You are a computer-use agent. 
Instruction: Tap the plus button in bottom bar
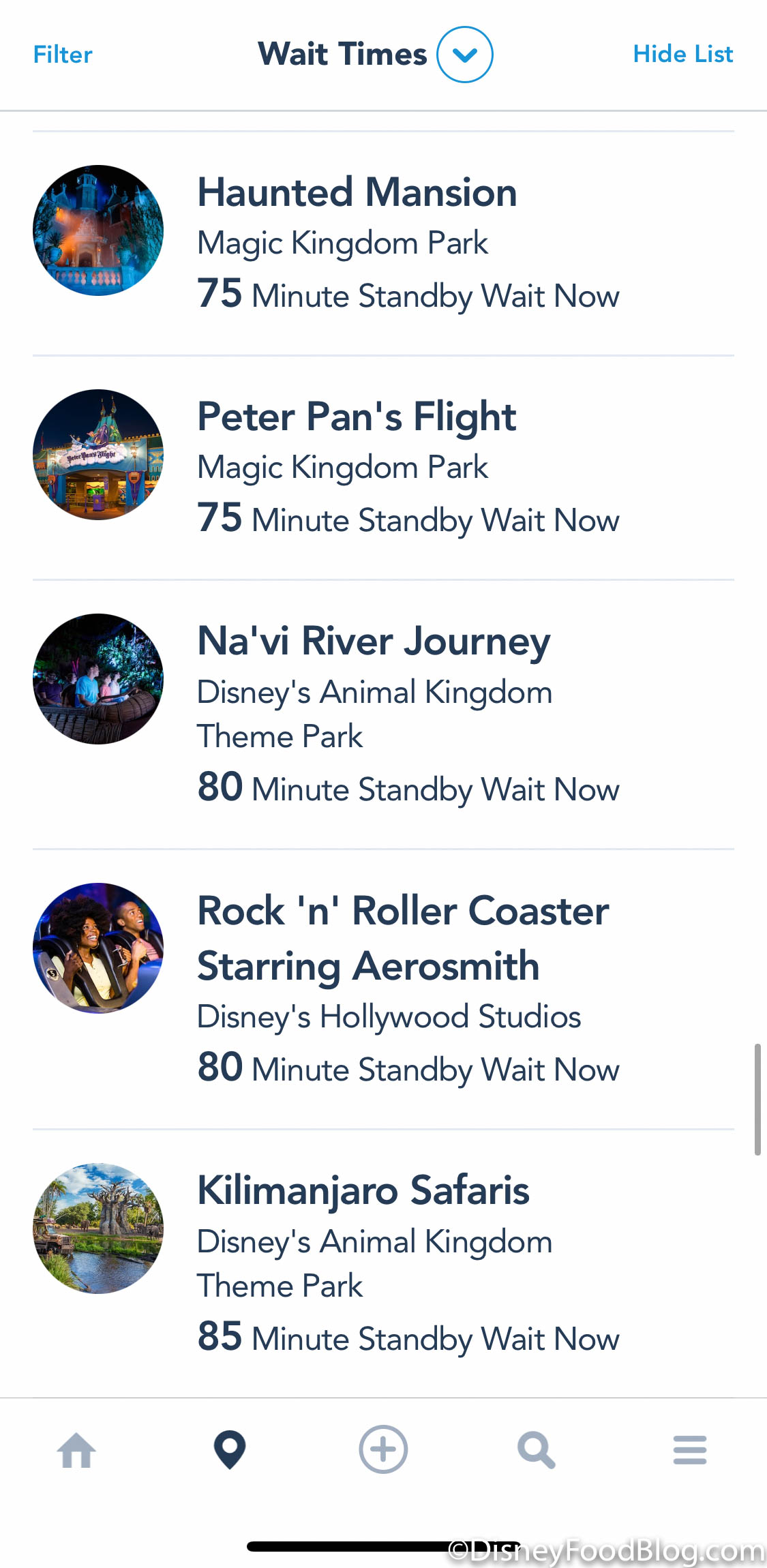click(x=383, y=1449)
